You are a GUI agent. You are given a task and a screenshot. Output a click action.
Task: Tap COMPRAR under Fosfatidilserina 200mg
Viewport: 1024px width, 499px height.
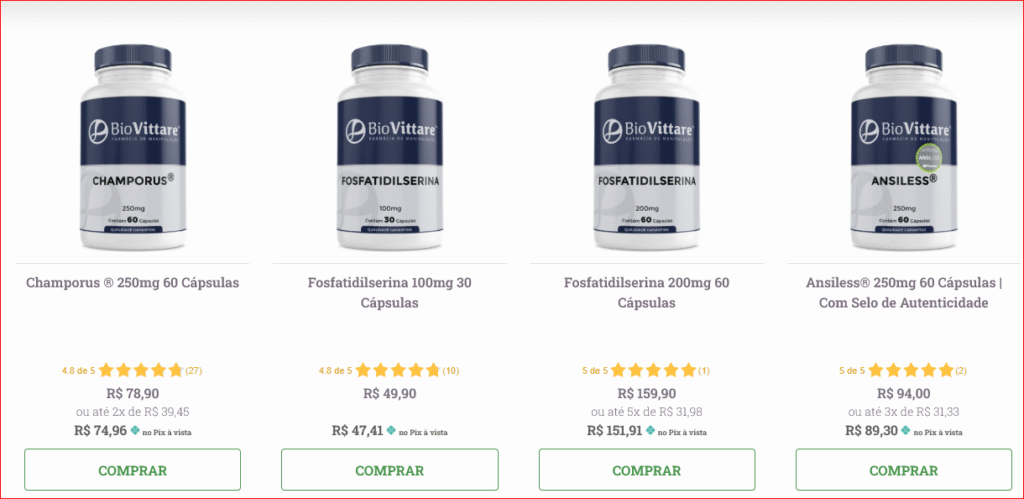[646, 469]
